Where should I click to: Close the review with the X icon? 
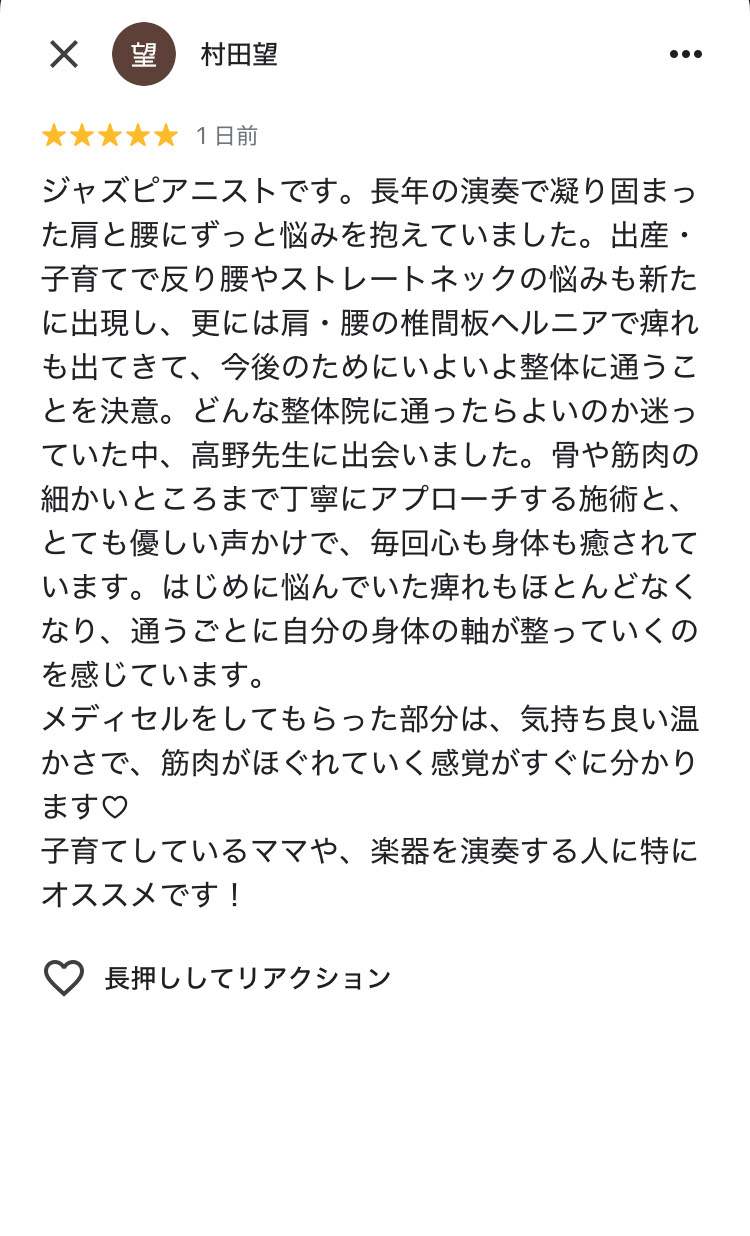click(64, 54)
